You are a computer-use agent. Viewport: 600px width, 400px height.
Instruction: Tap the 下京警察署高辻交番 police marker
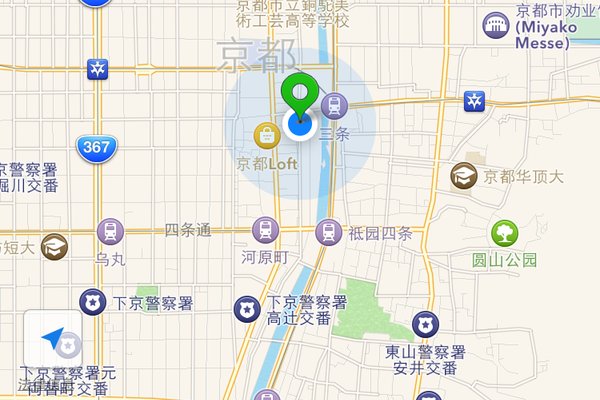point(246,310)
